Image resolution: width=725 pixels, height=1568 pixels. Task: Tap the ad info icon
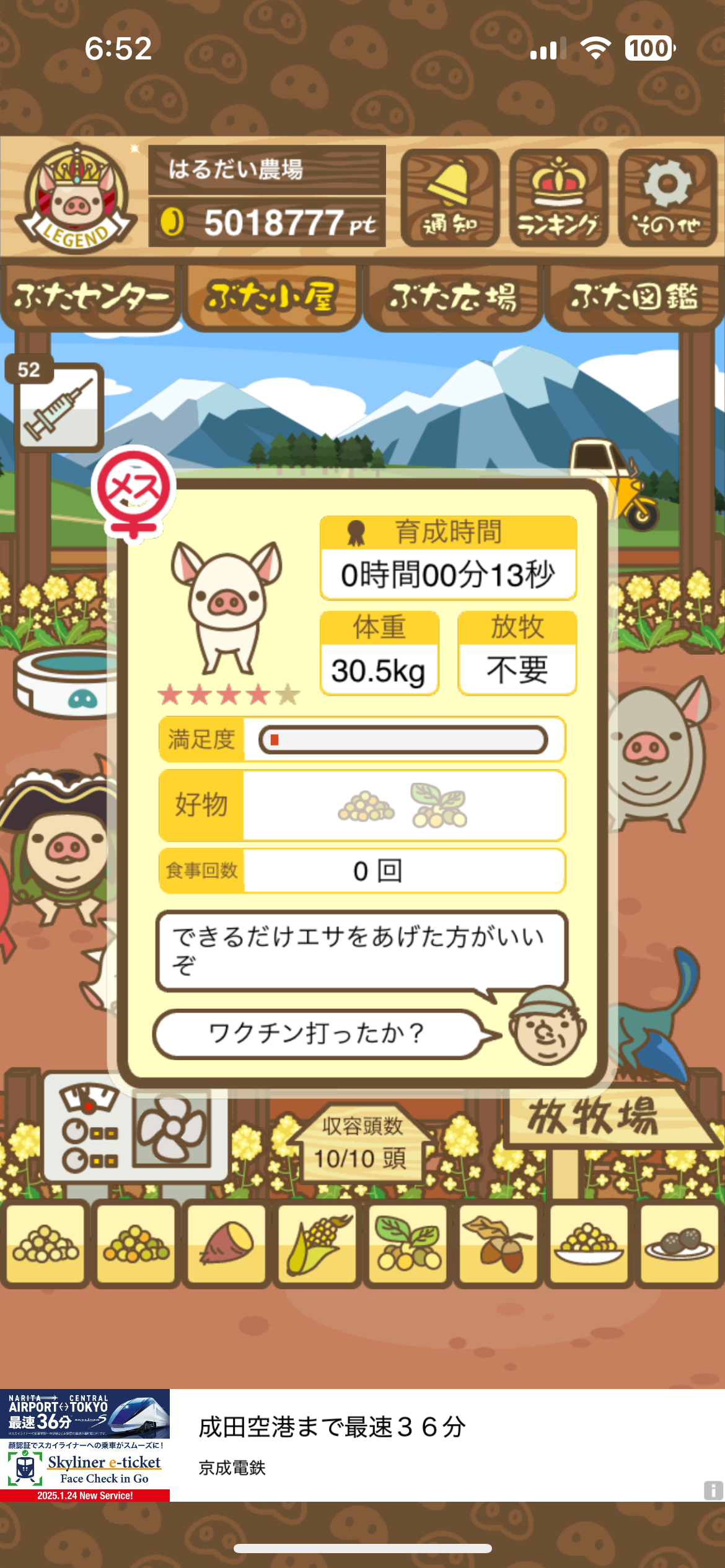(713, 1490)
